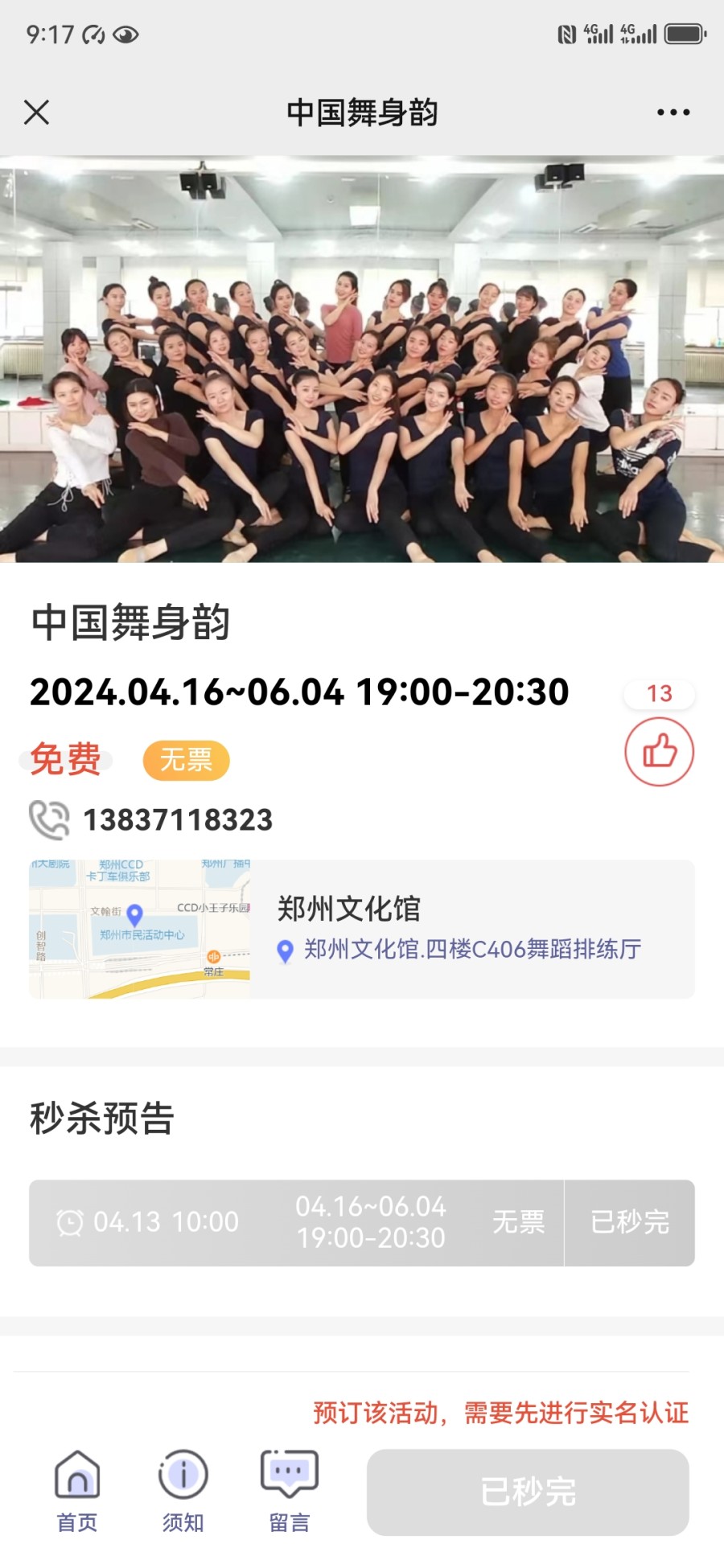The width and height of the screenshot is (724, 1568).
Task: Tap the 已秒完 button at bottom
Action: tap(528, 1492)
